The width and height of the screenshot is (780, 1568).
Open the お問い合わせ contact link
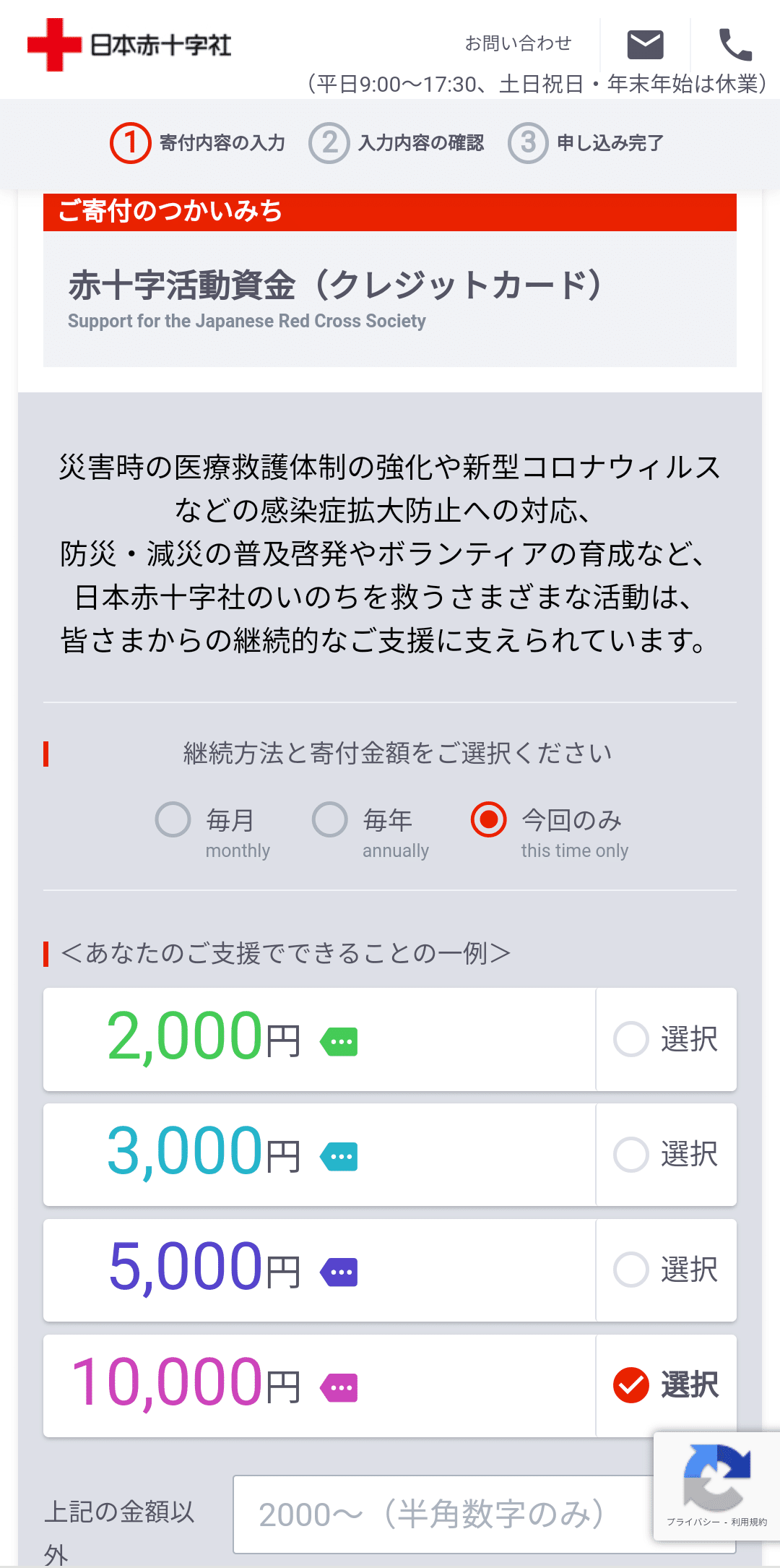[x=519, y=43]
